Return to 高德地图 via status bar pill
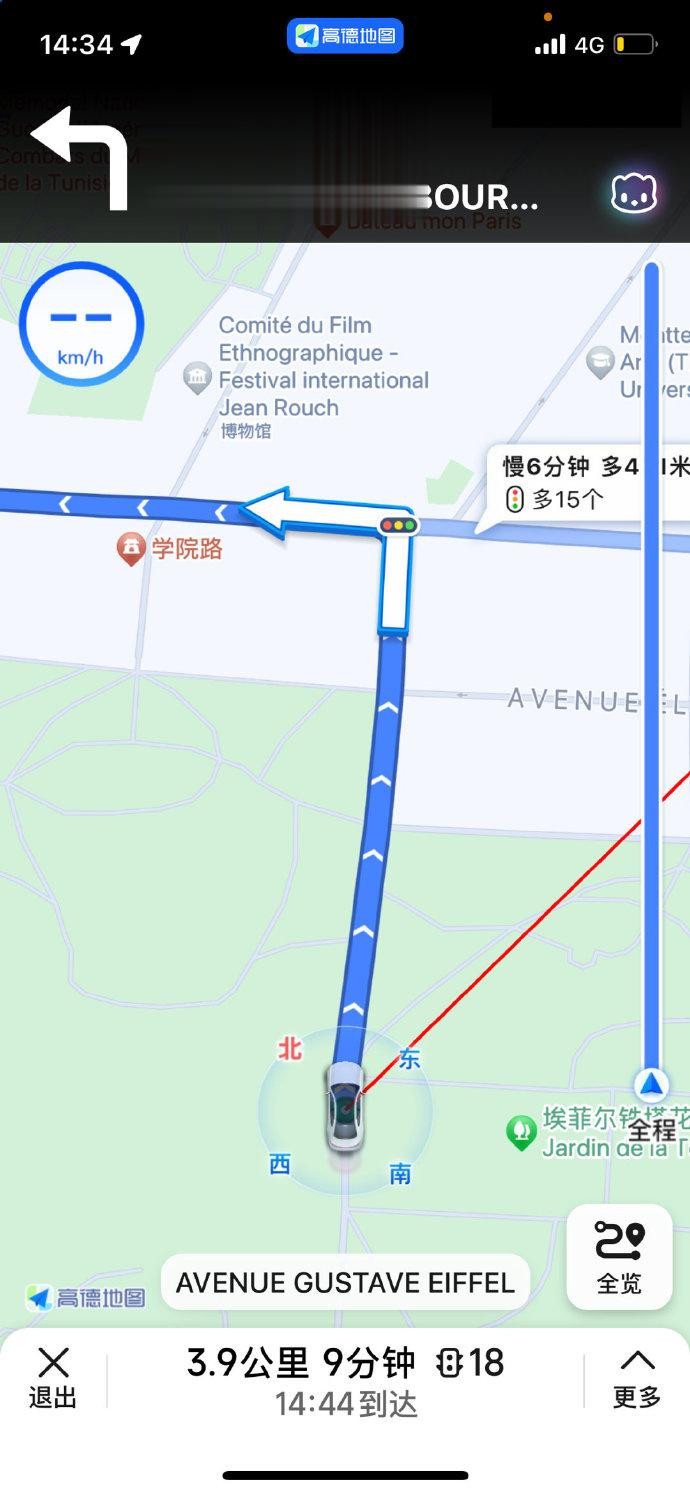Image resolution: width=690 pixels, height=1494 pixels. (345, 37)
